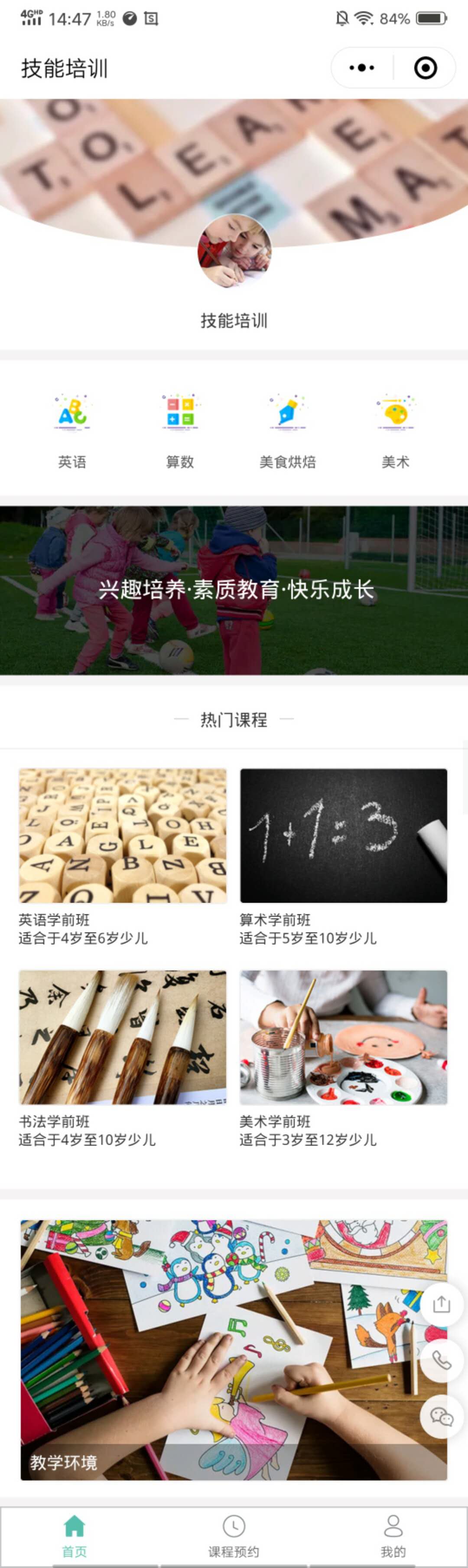
Task: Call the school via phone button
Action: (441, 1360)
